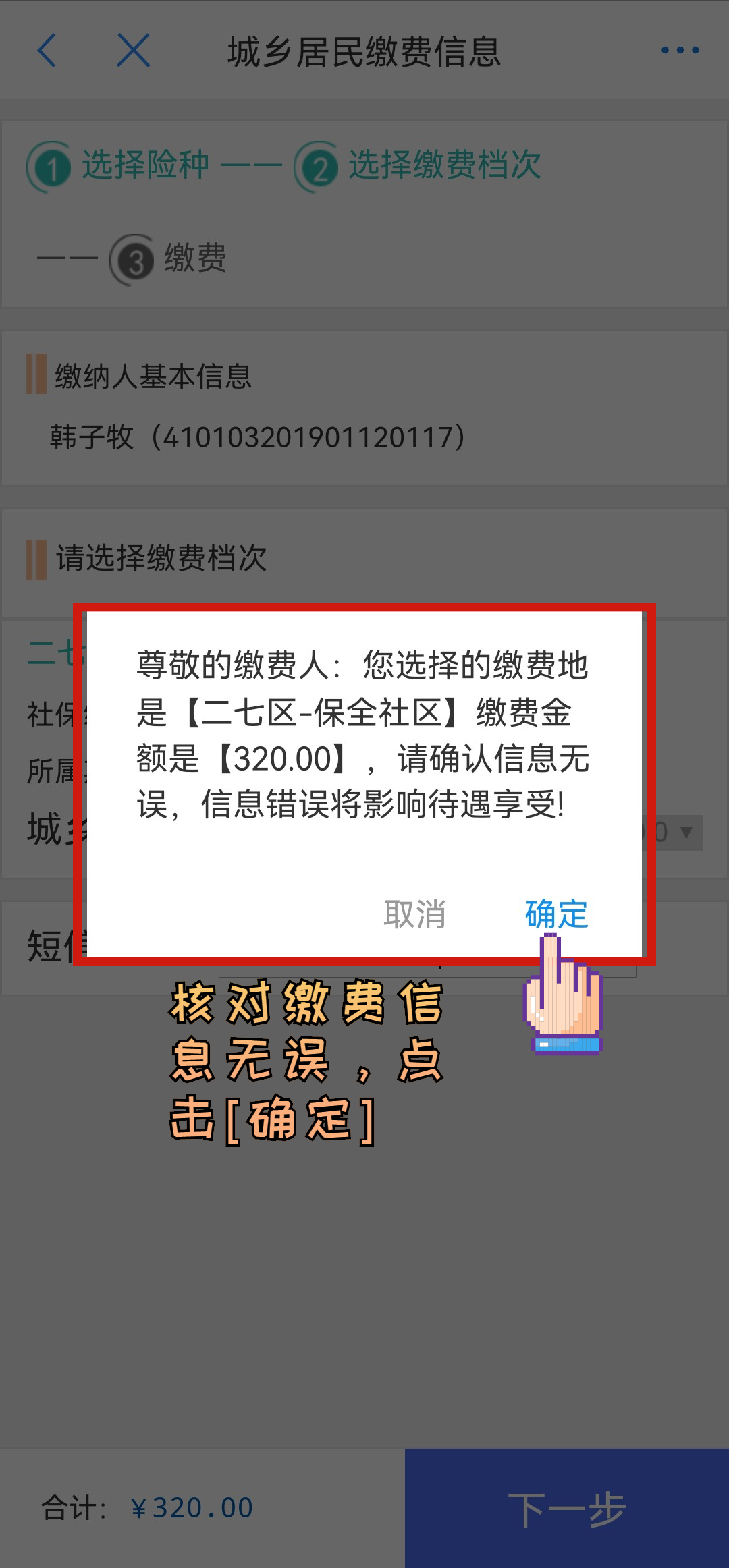Viewport: 729px width, 1568px height.
Task: Go back with the top-left arrow
Action: 47,51
